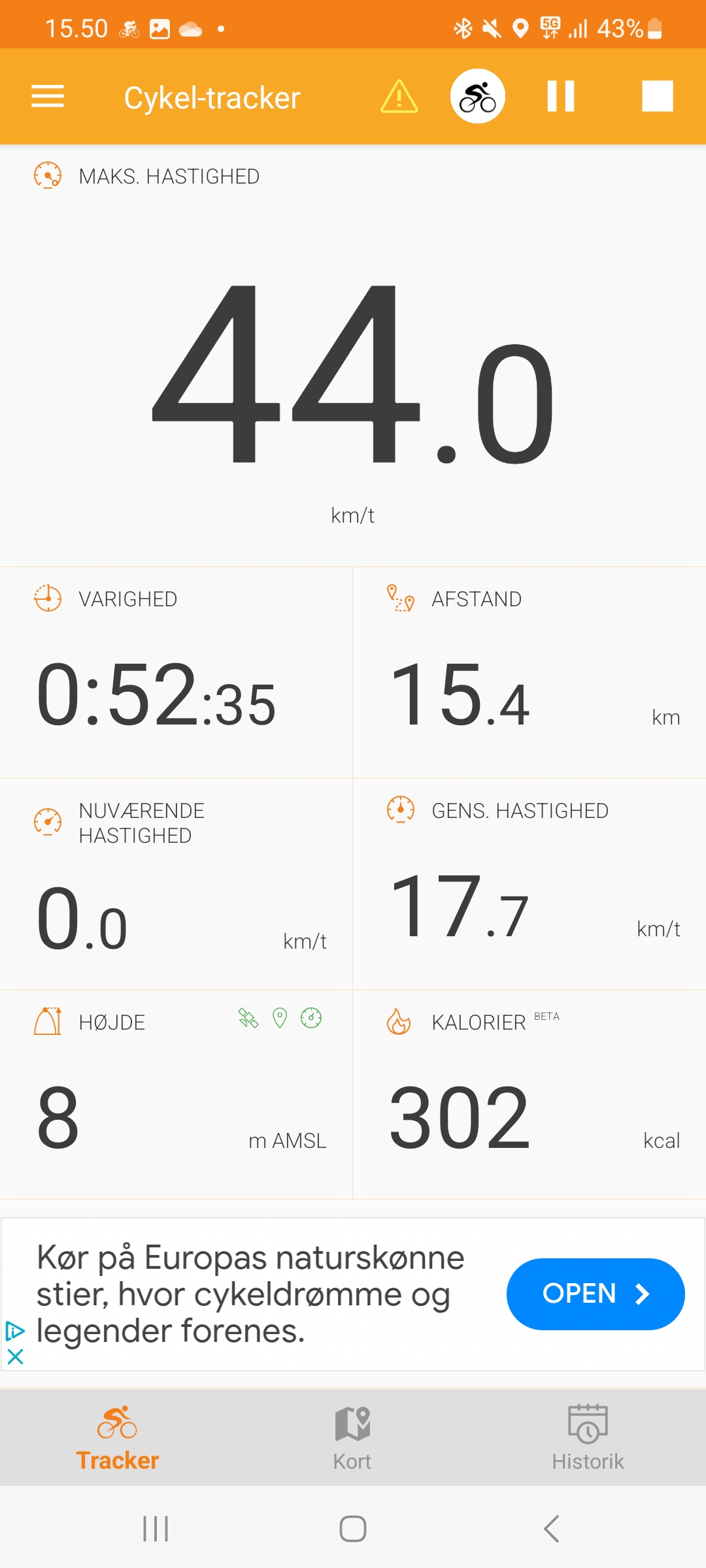The width and height of the screenshot is (706, 1568).
Task: Select the Tracker tab
Action: [118, 1439]
